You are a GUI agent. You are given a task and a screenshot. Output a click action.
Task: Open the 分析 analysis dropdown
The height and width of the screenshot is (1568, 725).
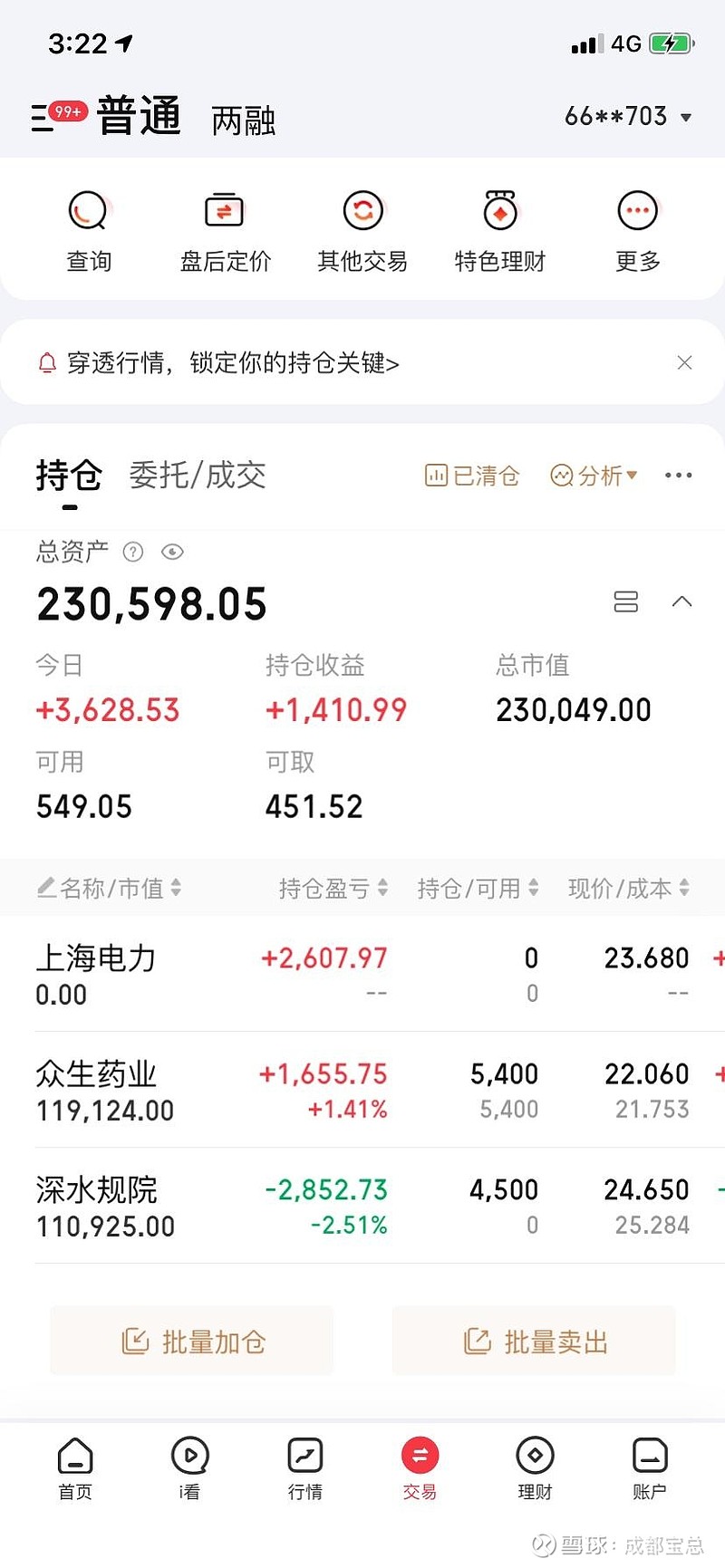pos(594,475)
